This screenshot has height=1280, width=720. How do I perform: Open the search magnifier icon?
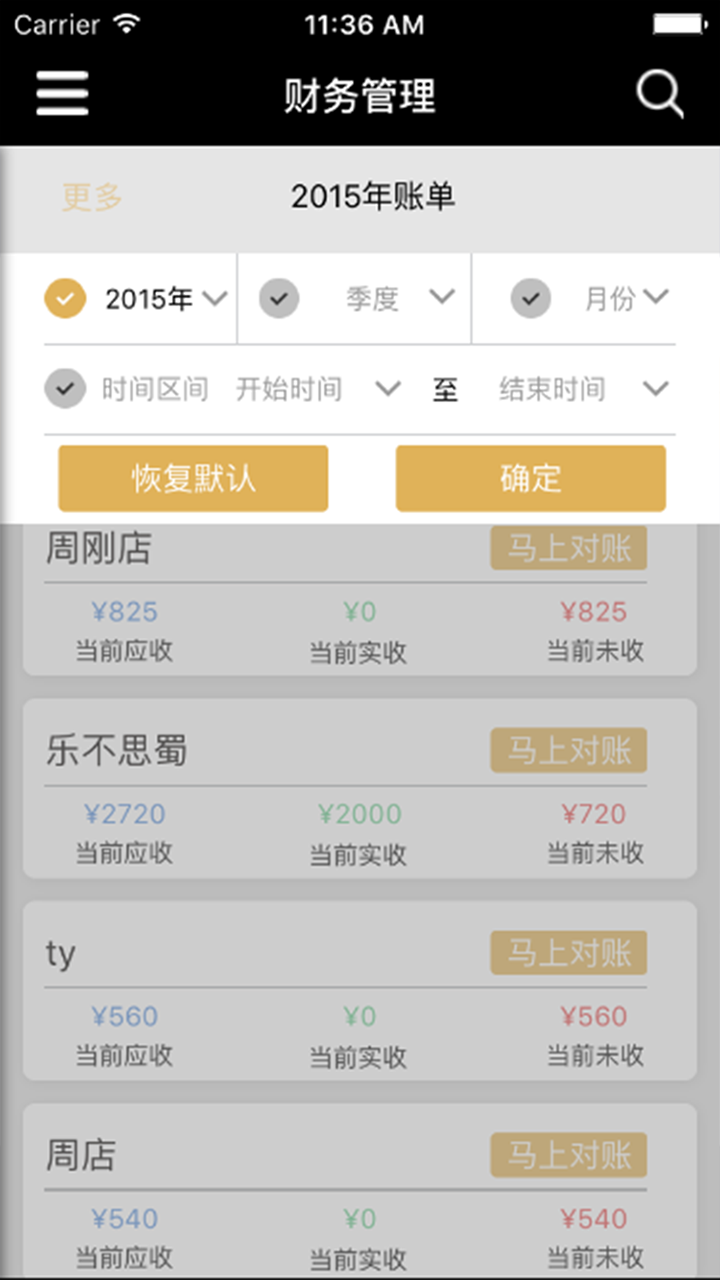pyautogui.click(x=659, y=94)
